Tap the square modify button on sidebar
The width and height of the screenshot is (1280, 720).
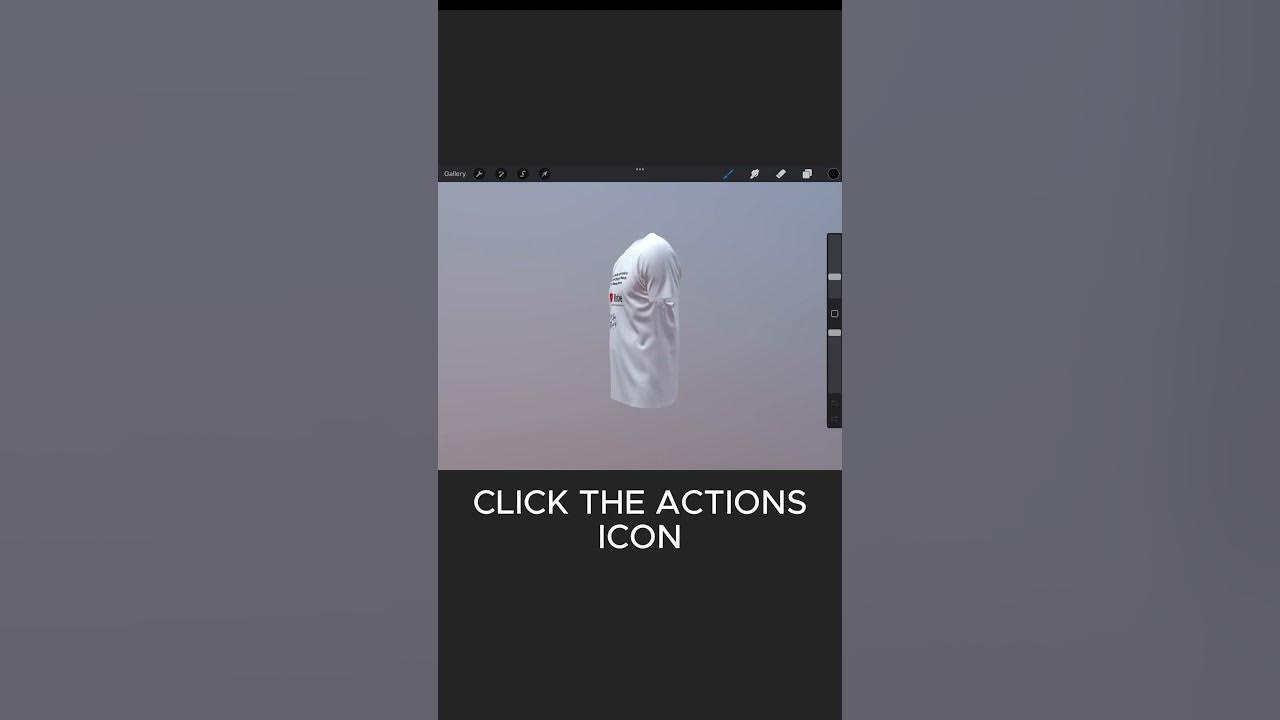834,314
